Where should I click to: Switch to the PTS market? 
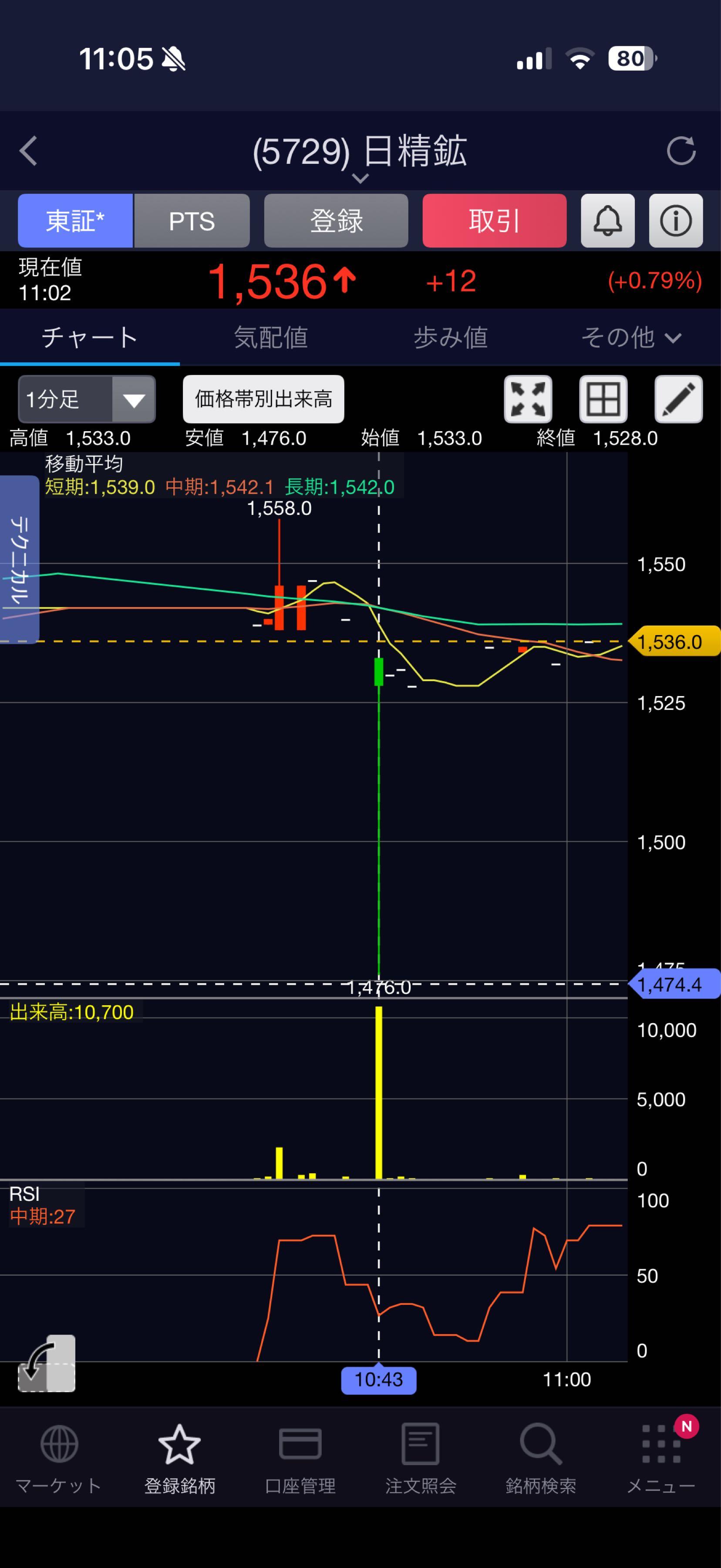(192, 221)
